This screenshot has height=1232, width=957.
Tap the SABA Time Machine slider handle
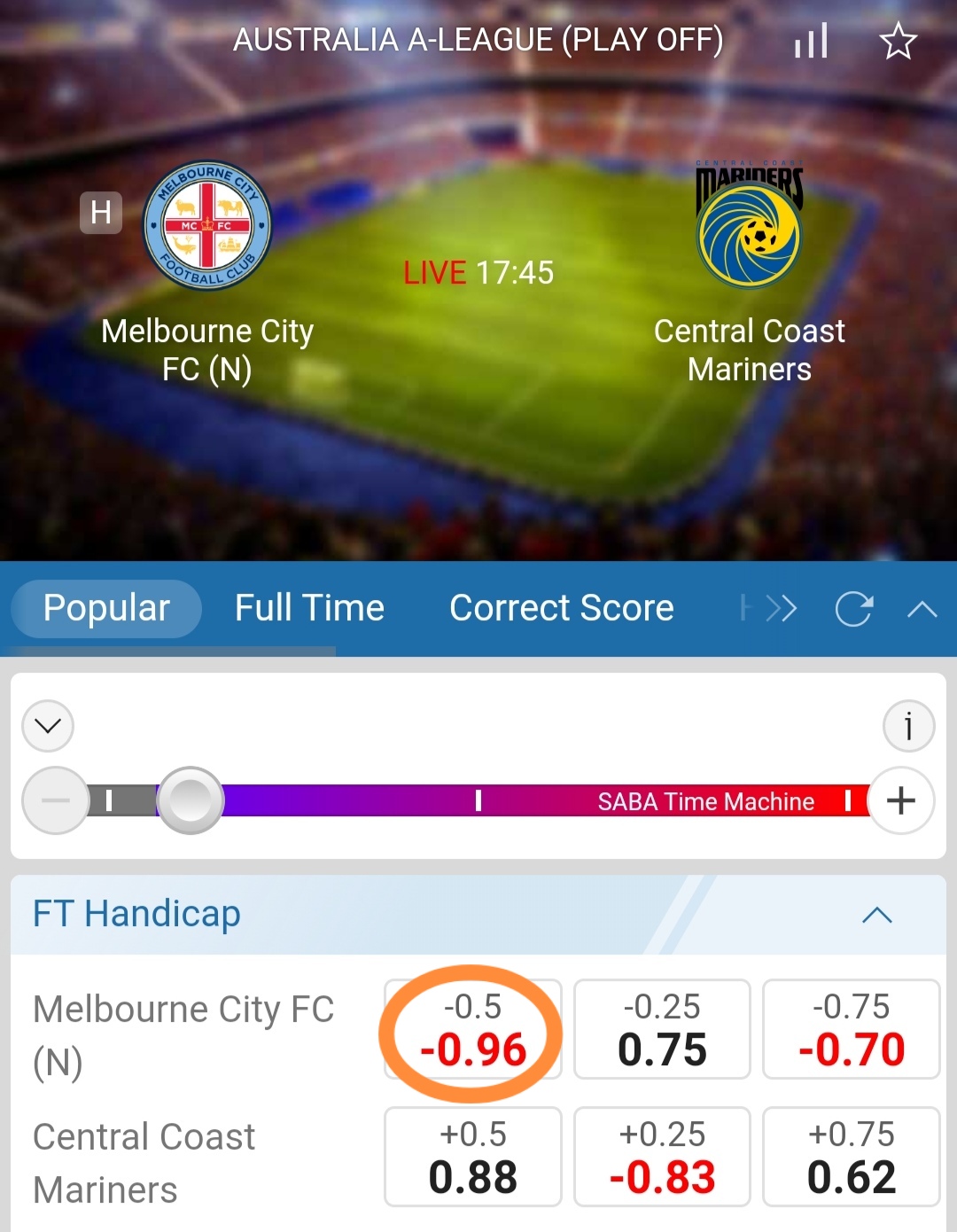pyautogui.click(x=190, y=800)
